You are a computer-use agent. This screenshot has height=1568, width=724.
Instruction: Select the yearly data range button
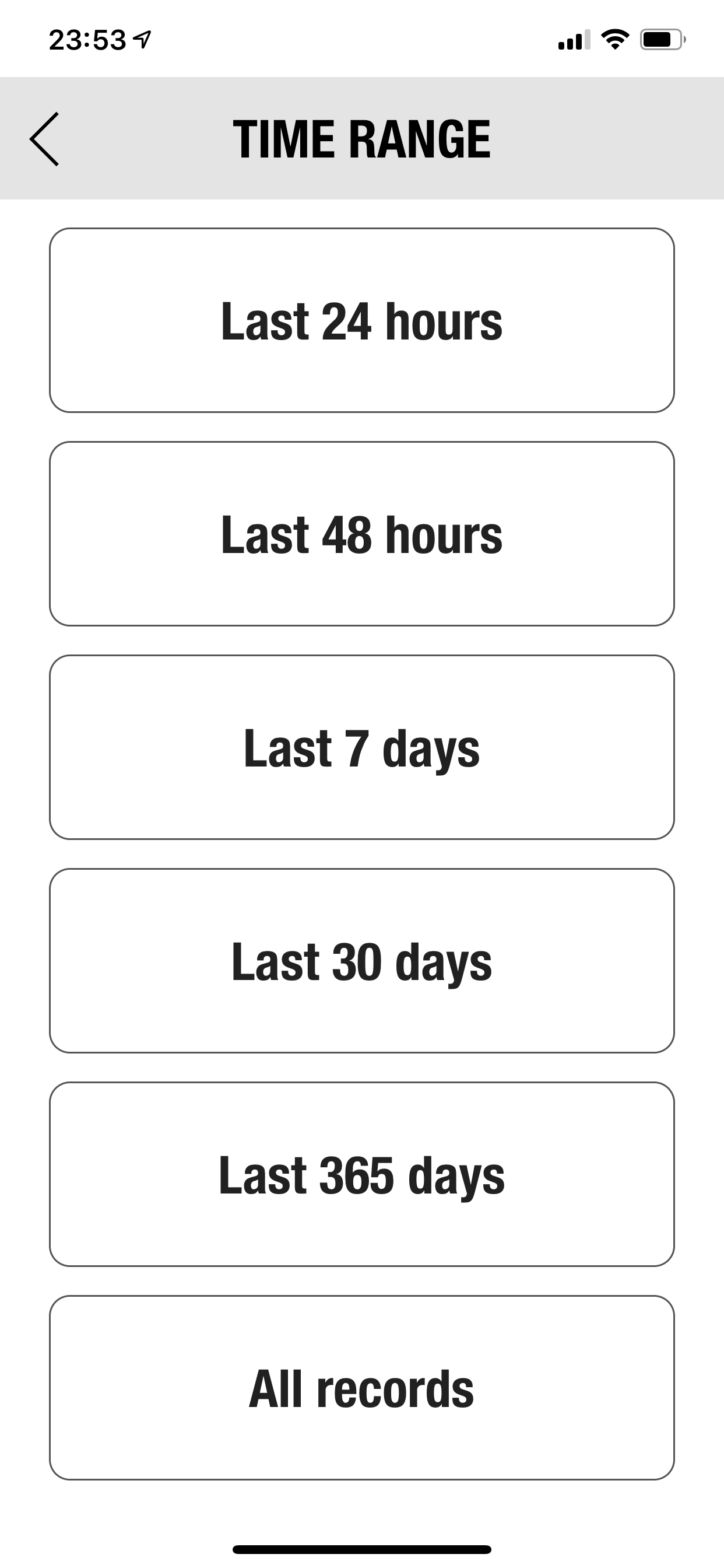[362, 1175]
